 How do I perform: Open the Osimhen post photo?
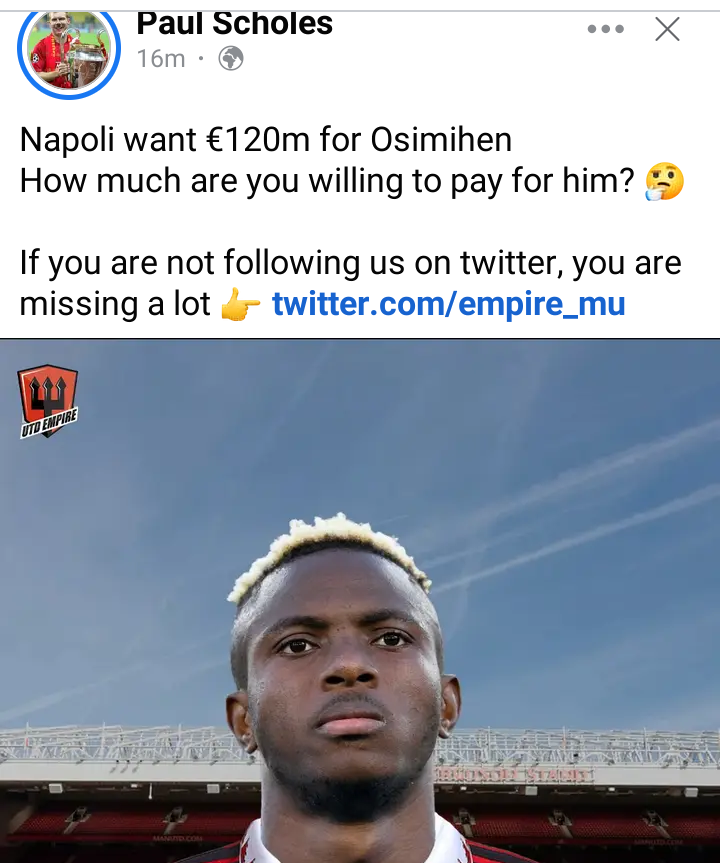[x=360, y=600]
